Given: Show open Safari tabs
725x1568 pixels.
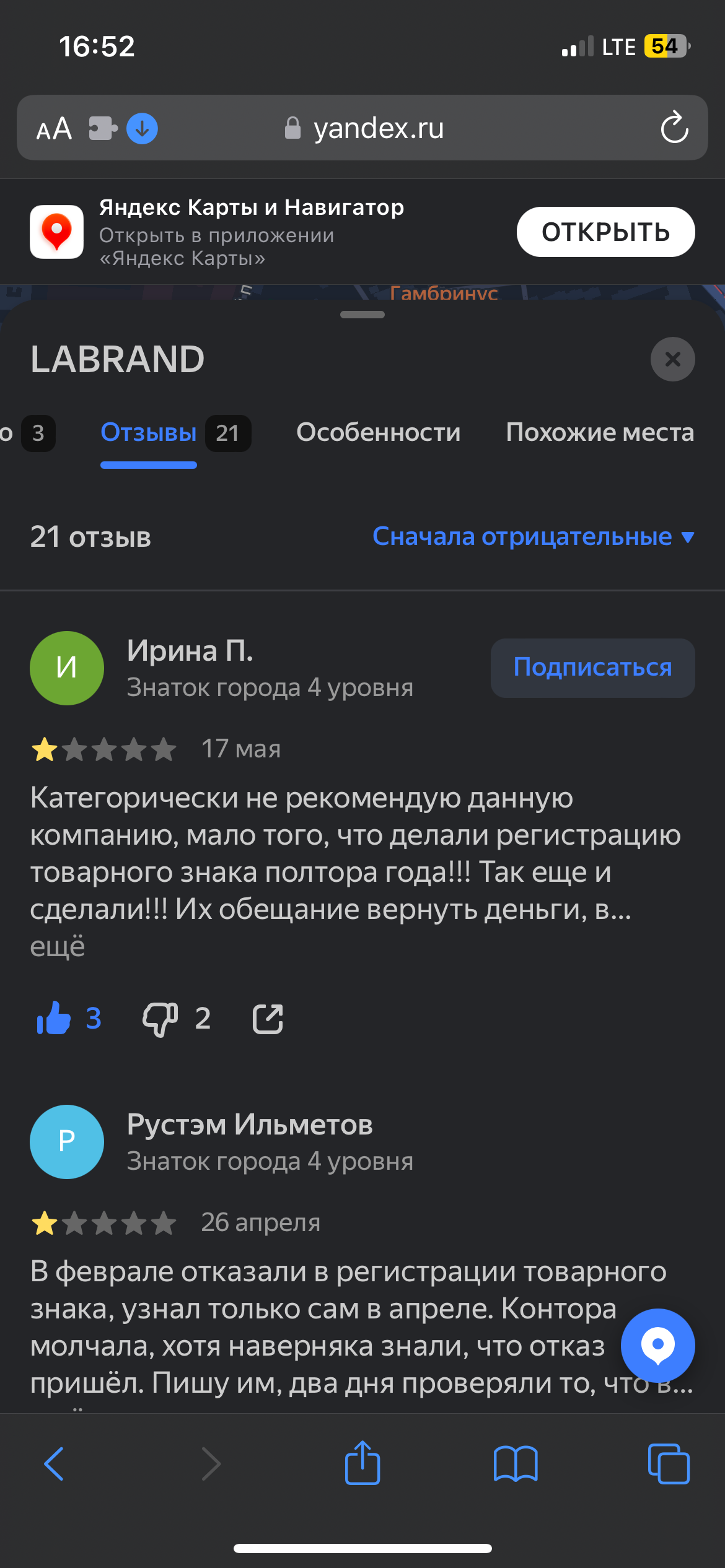Looking at the screenshot, I should click(668, 1464).
